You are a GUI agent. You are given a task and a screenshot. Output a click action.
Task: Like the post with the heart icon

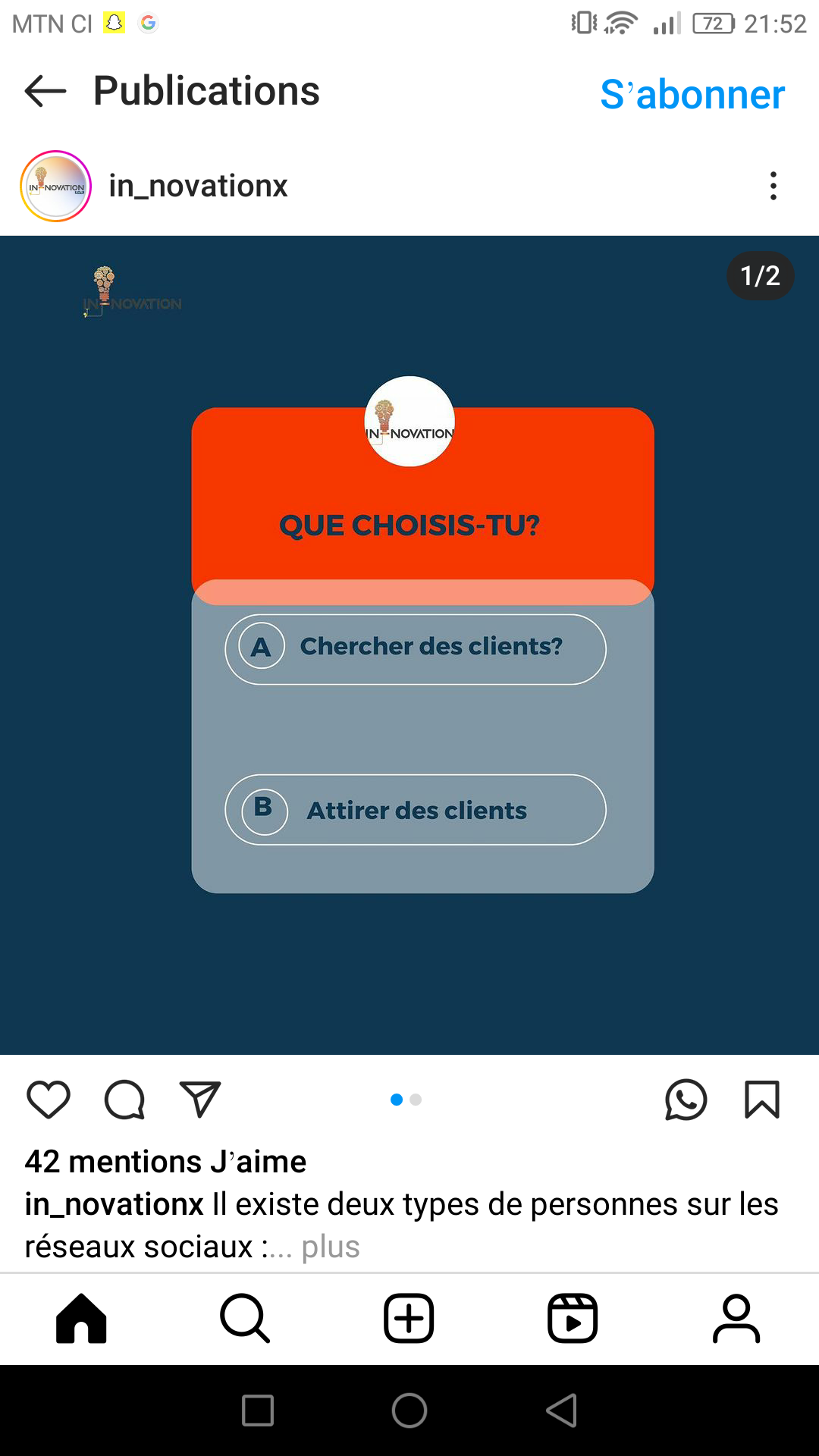pos(49,1100)
